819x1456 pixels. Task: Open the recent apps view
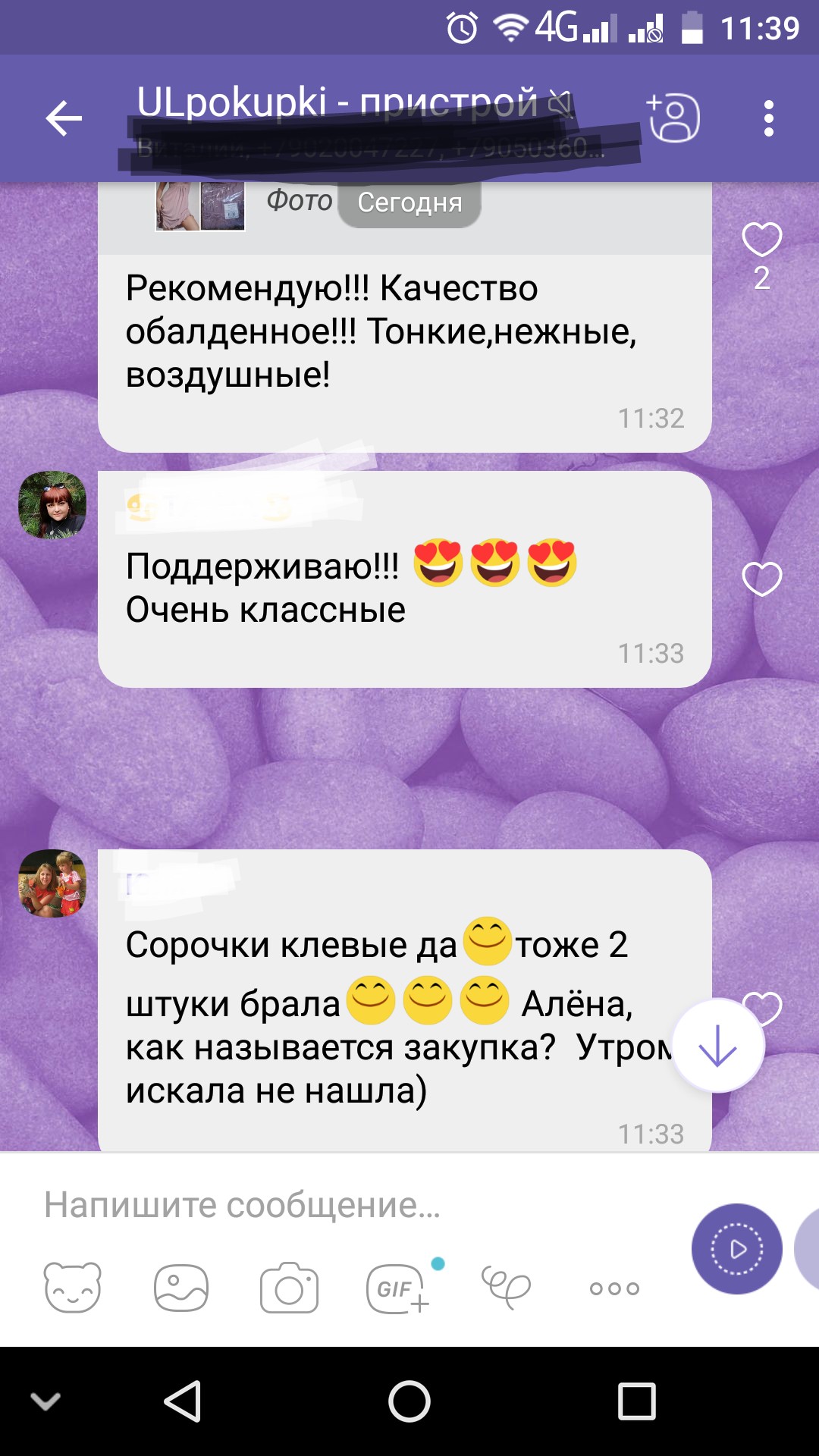tap(637, 1401)
